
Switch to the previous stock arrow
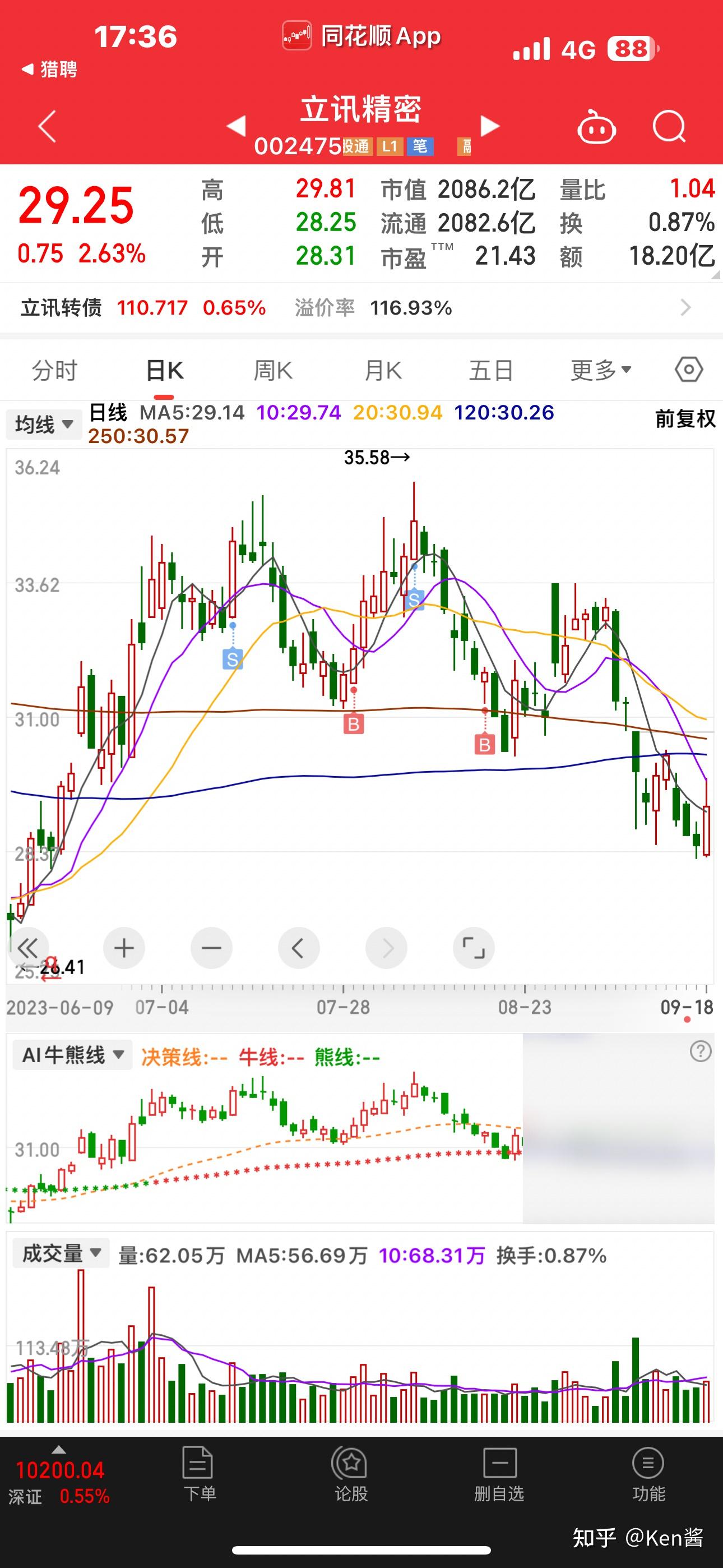pyautogui.click(x=236, y=126)
